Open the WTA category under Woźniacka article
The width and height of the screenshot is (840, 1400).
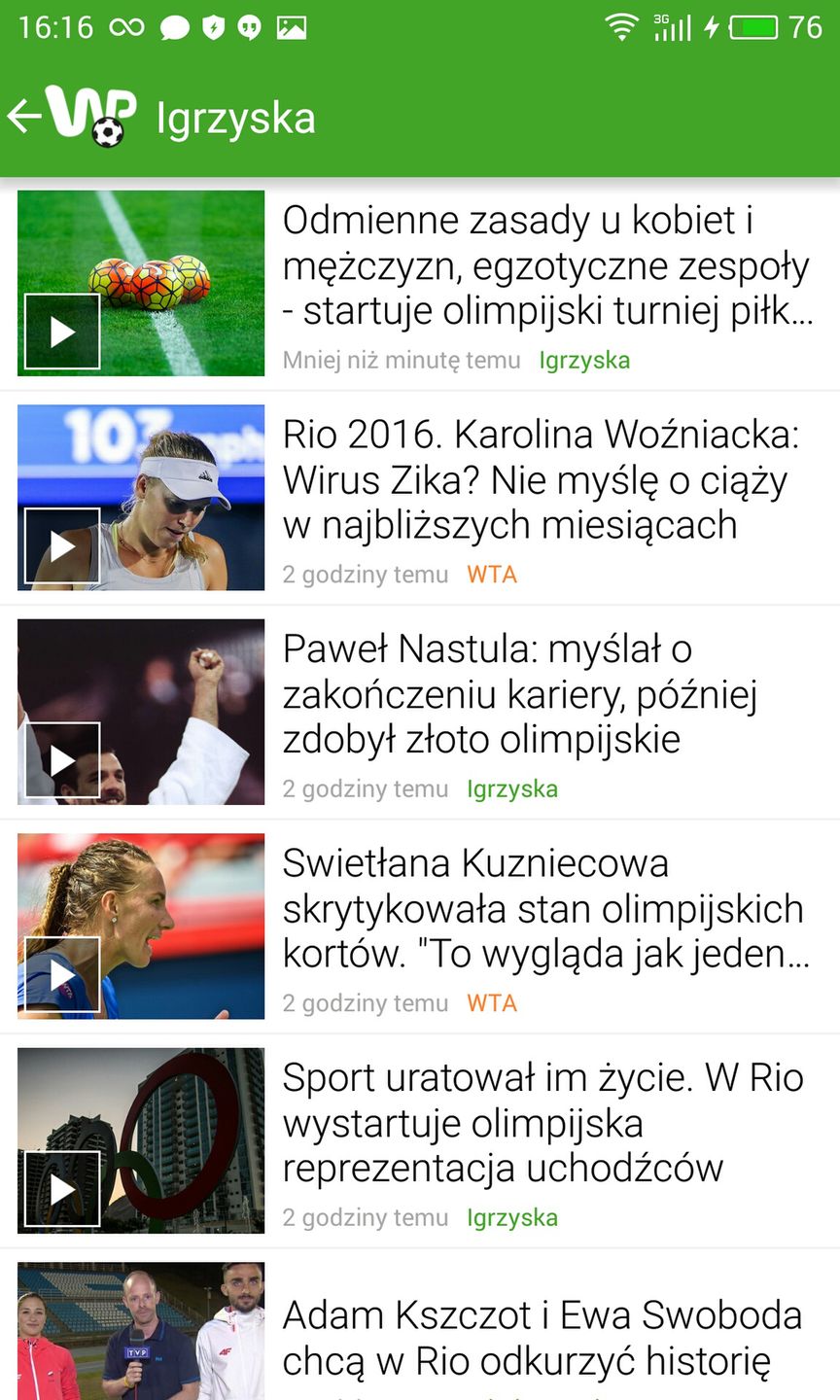pos(492,575)
